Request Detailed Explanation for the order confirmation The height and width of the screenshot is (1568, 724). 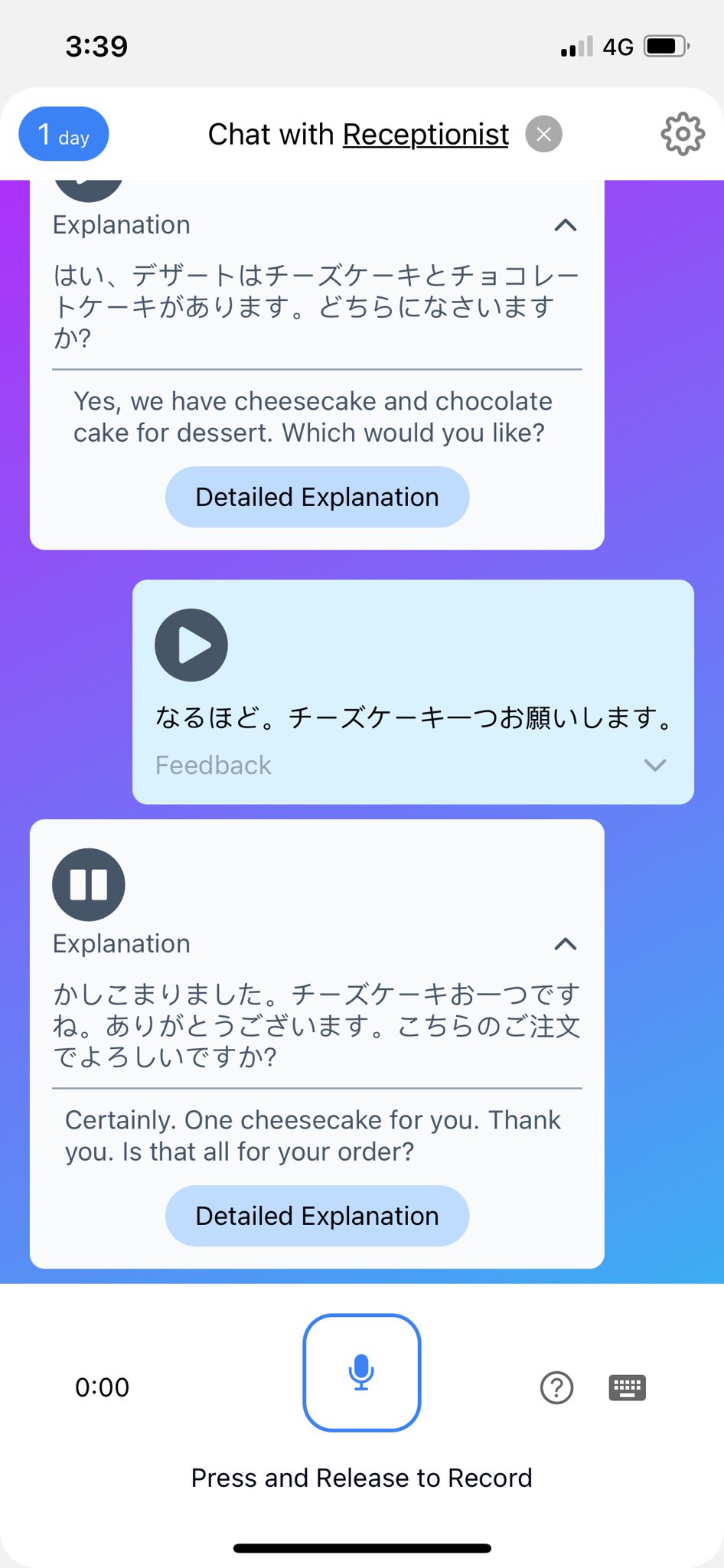pyautogui.click(x=316, y=1216)
